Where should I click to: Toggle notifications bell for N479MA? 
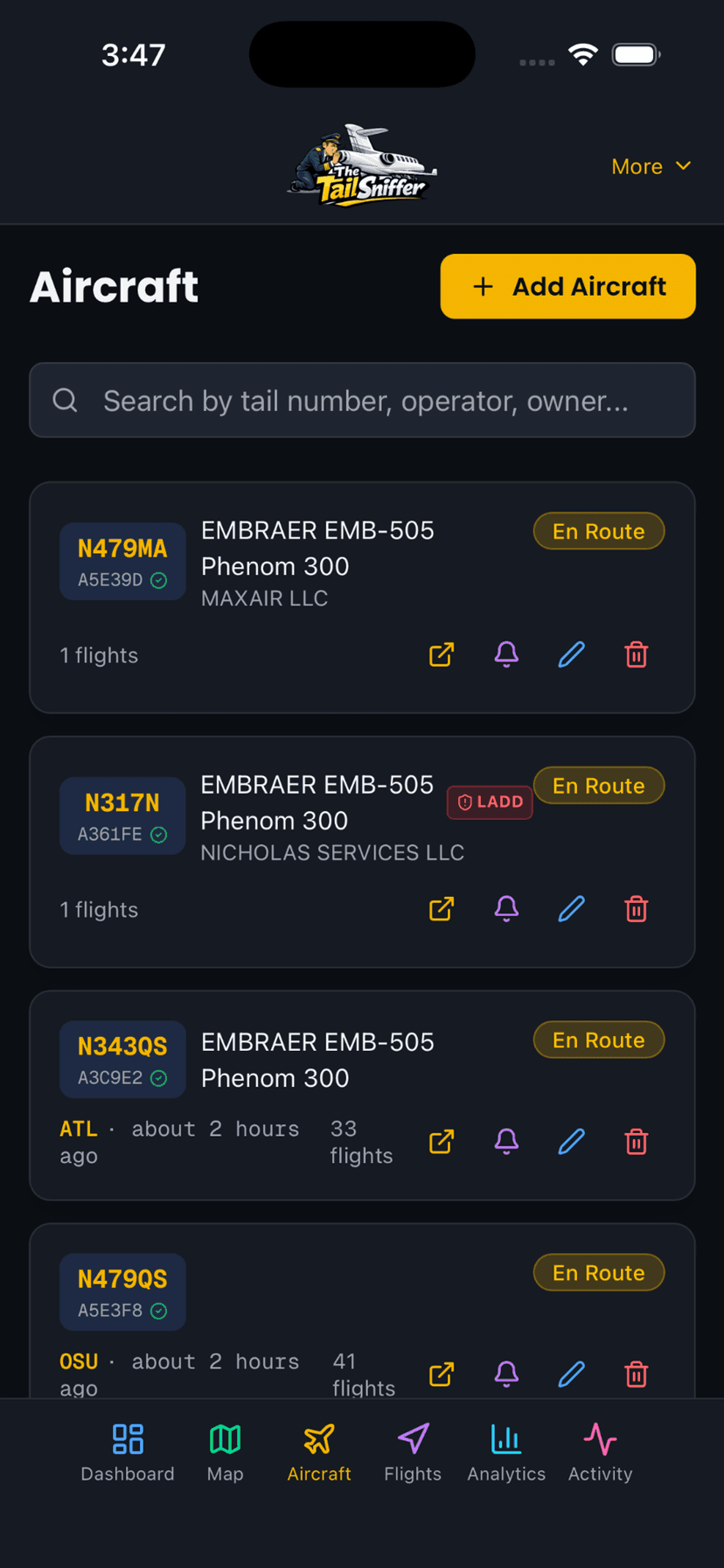pos(506,654)
